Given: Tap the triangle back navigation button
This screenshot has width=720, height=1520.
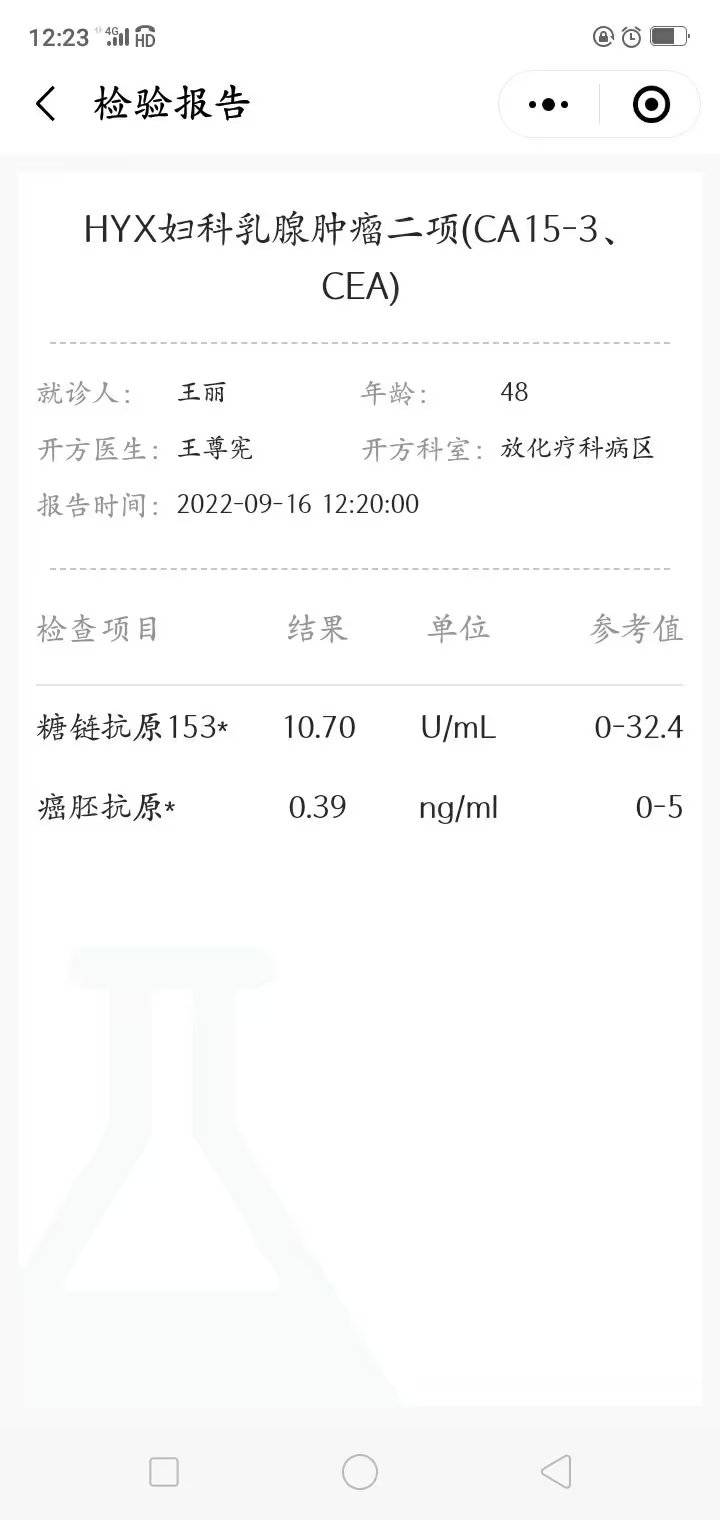Looking at the screenshot, I should (x=555, y=1472).
